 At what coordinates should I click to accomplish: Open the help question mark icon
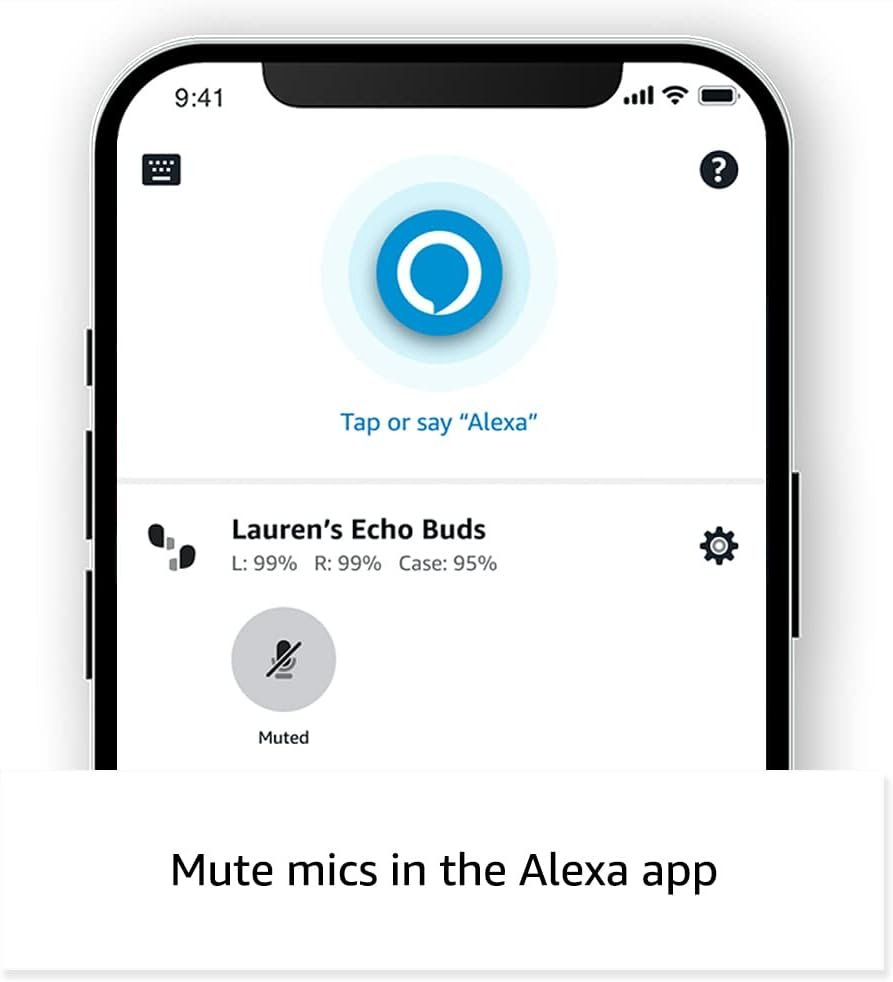click(x=719, y=168)
